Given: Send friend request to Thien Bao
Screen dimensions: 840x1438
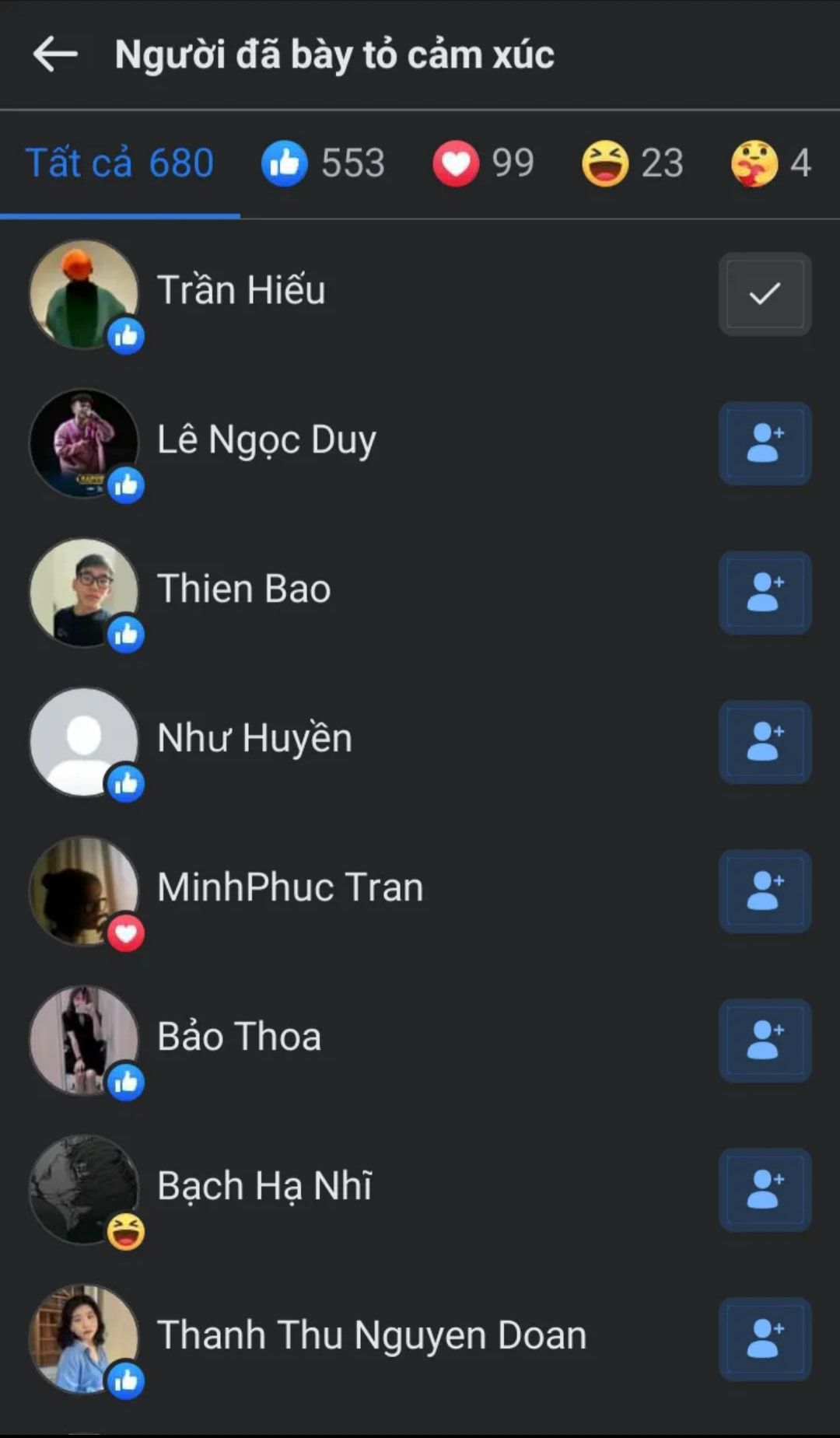Looking at the screenshot, I should [765, 593].
